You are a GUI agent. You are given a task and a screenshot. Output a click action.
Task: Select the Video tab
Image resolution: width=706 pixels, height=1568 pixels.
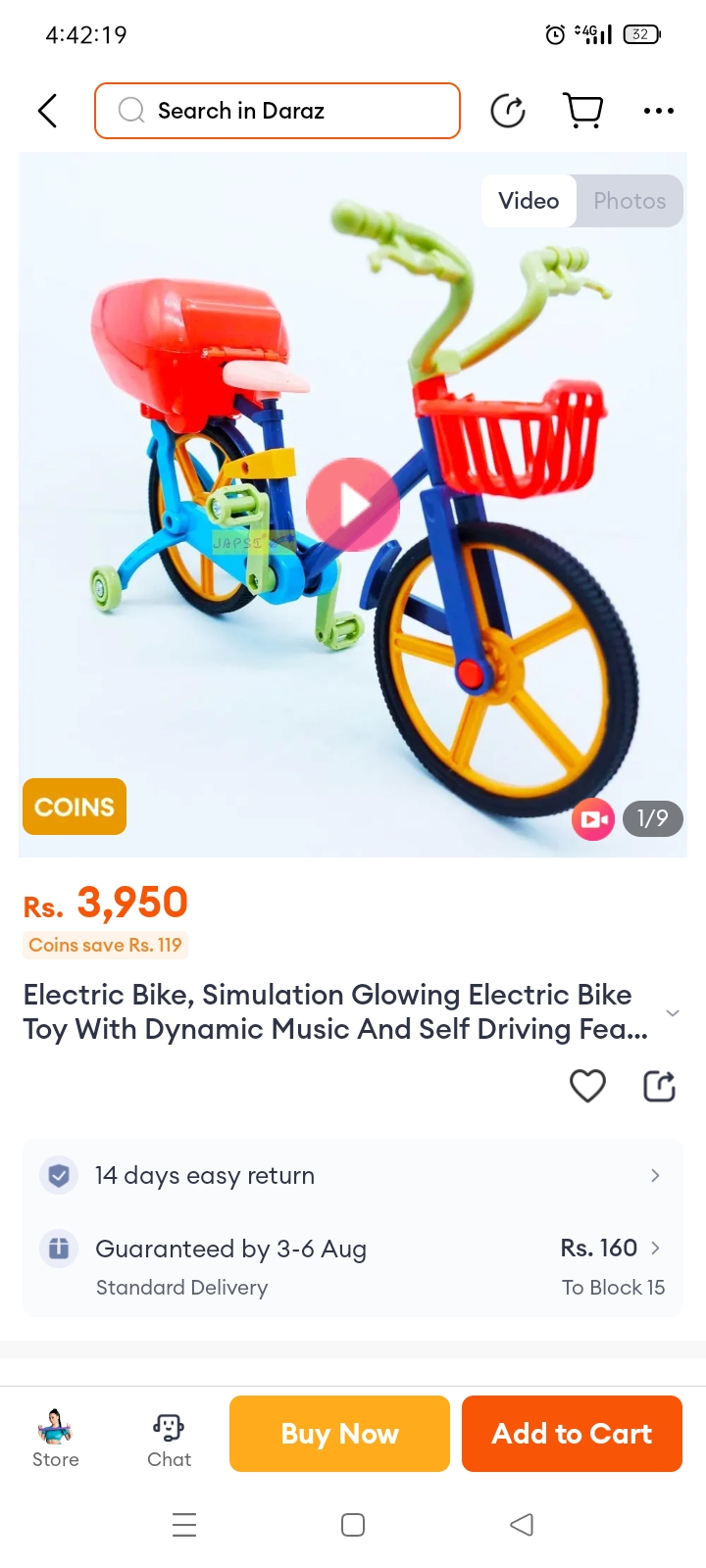point(529,201)
